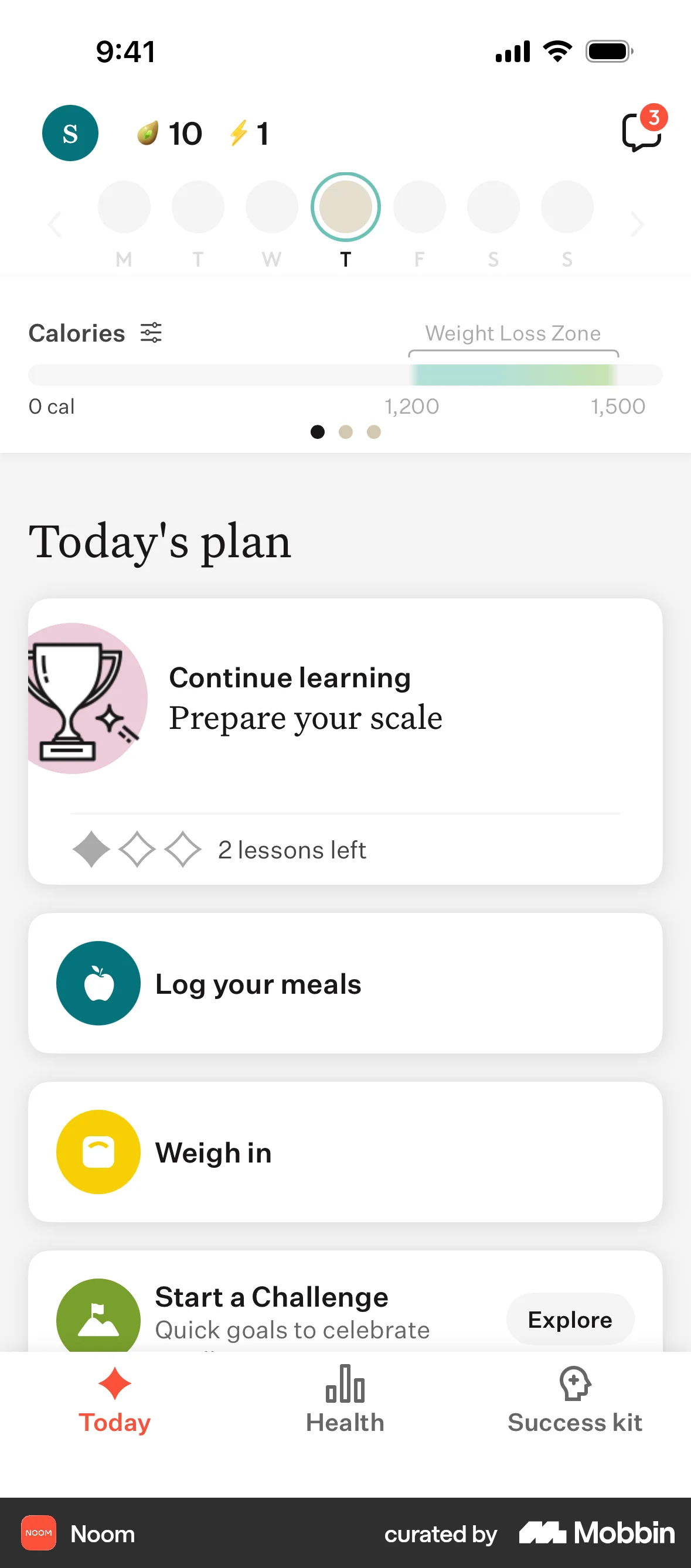The height and width of the screenshot is (1568, 691).
Task: Open the Today tab
Action: coord(114,1400)
